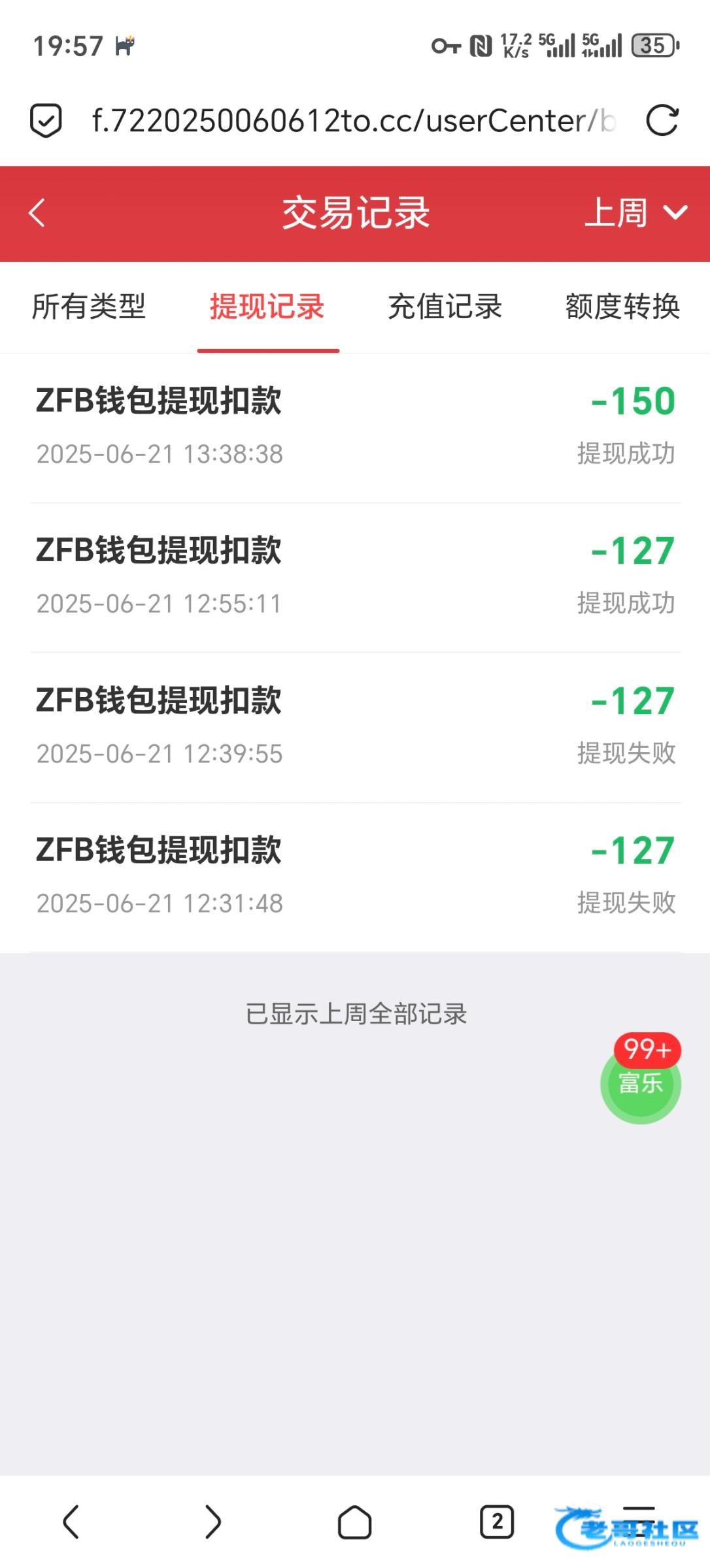The height and width of the screenshot is (1568, 710).
Task: Open the browser tab switcher showing 2
Action: pos(497,1522)
